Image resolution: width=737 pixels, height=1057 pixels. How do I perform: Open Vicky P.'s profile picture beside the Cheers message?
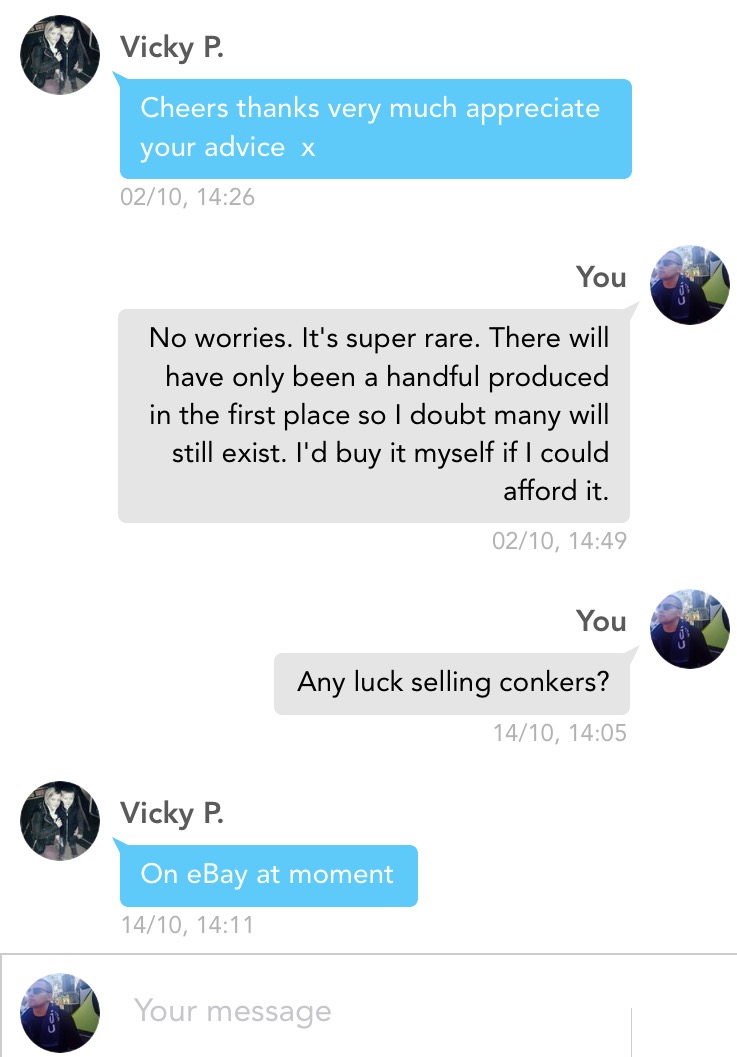[x=60, y=56]
